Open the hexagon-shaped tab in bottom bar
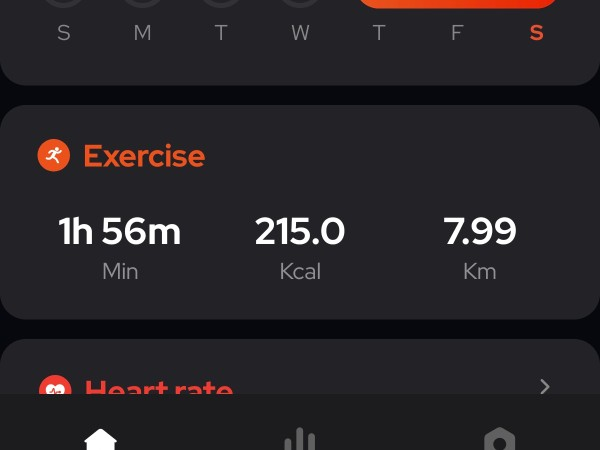The width and height of the screenshot is (600, 450). [x=498, y=440]
